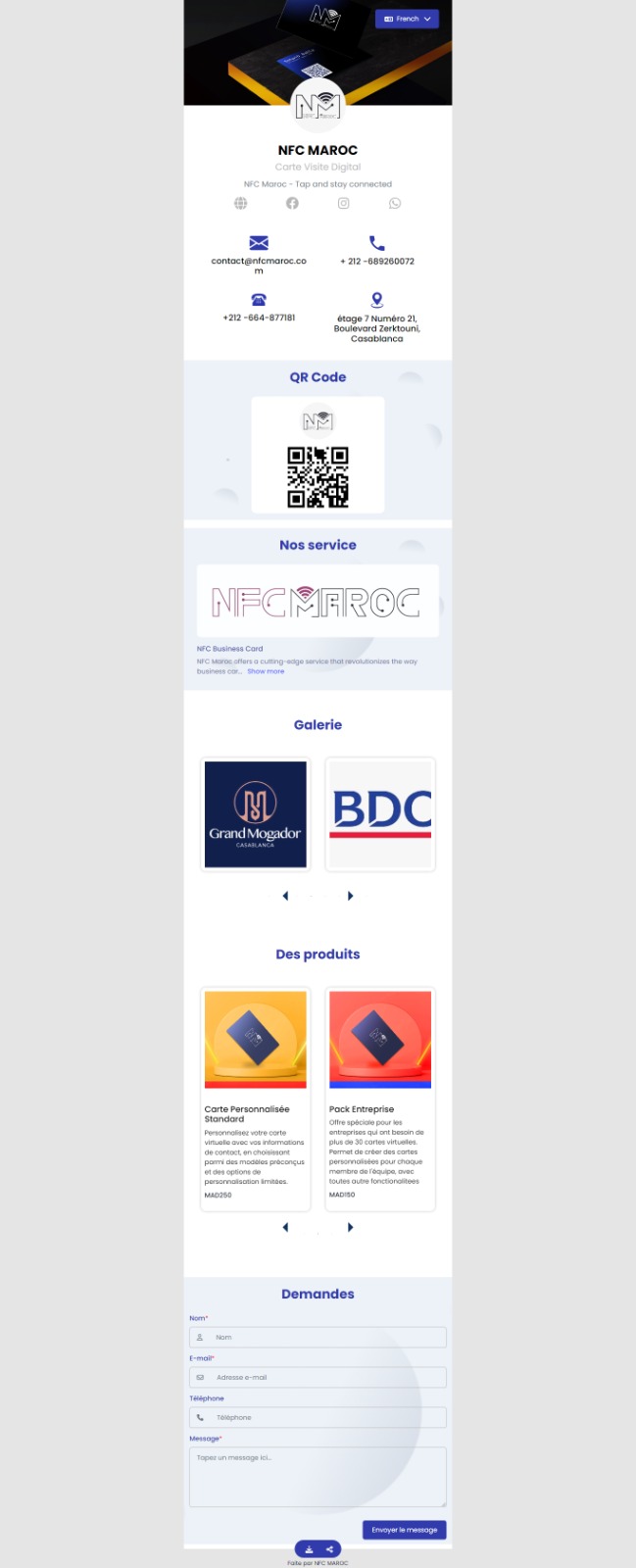The height and width of the screenshot is (1568, 636).
Task: Call the landline +212 -664-877181
Action: coord(259,317)
